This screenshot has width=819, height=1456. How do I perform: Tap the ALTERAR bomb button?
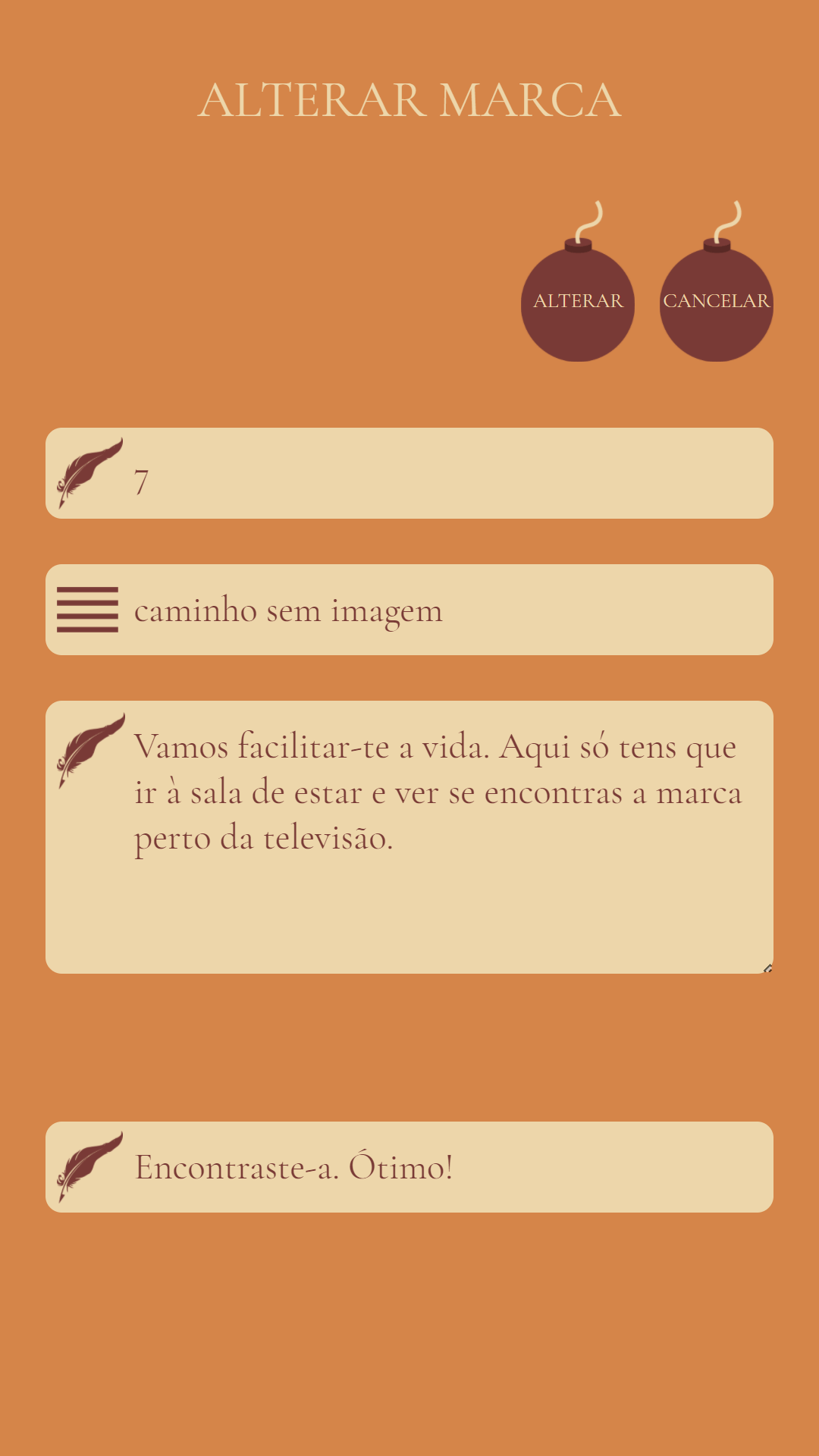(578, 303)
